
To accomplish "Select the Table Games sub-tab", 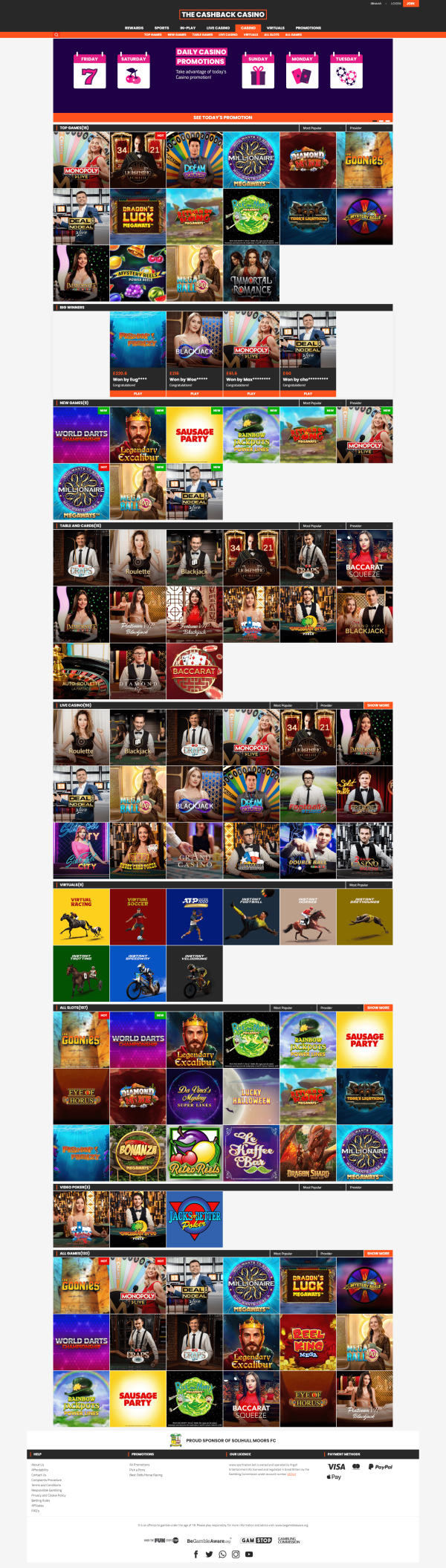I will (202, 34).
